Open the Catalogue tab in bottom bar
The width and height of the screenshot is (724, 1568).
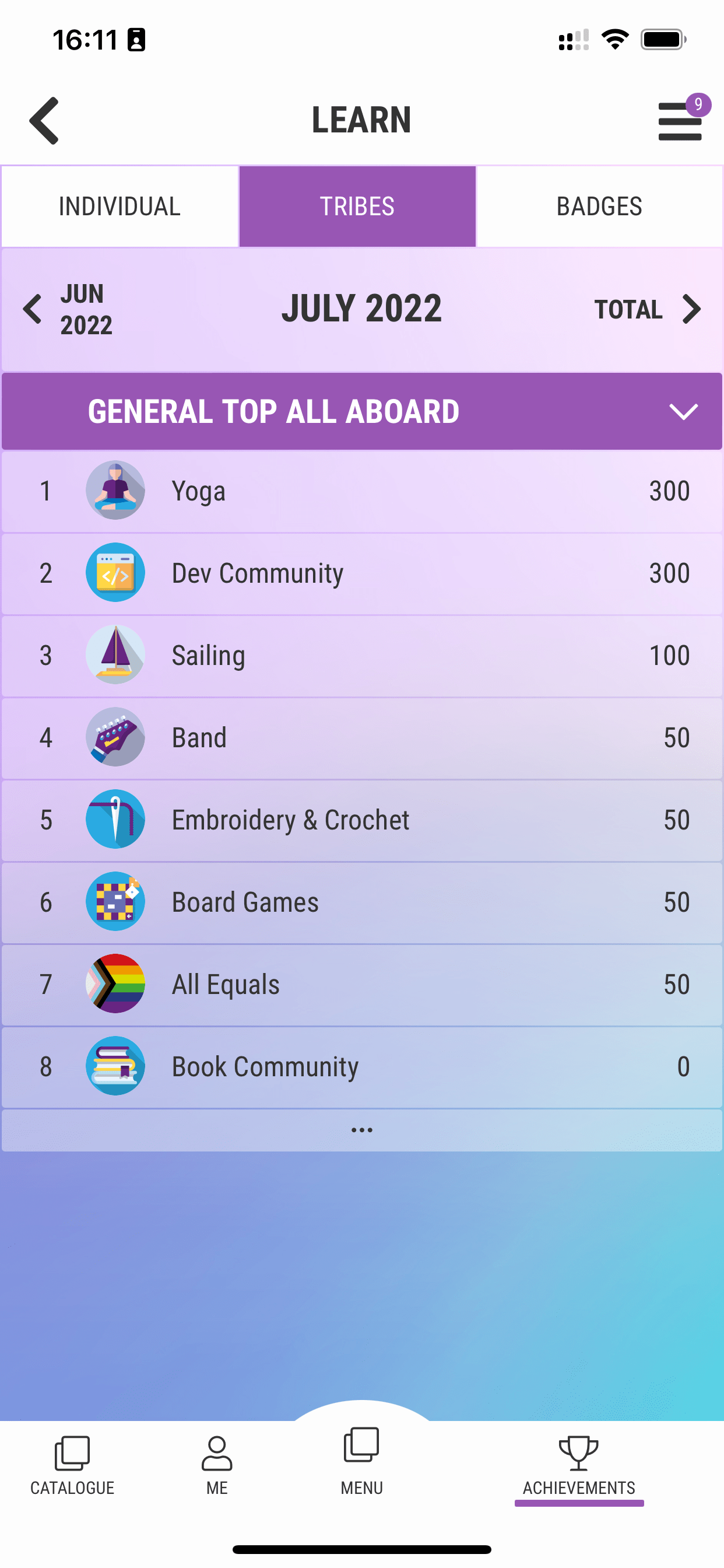(x=72, y=1466)
